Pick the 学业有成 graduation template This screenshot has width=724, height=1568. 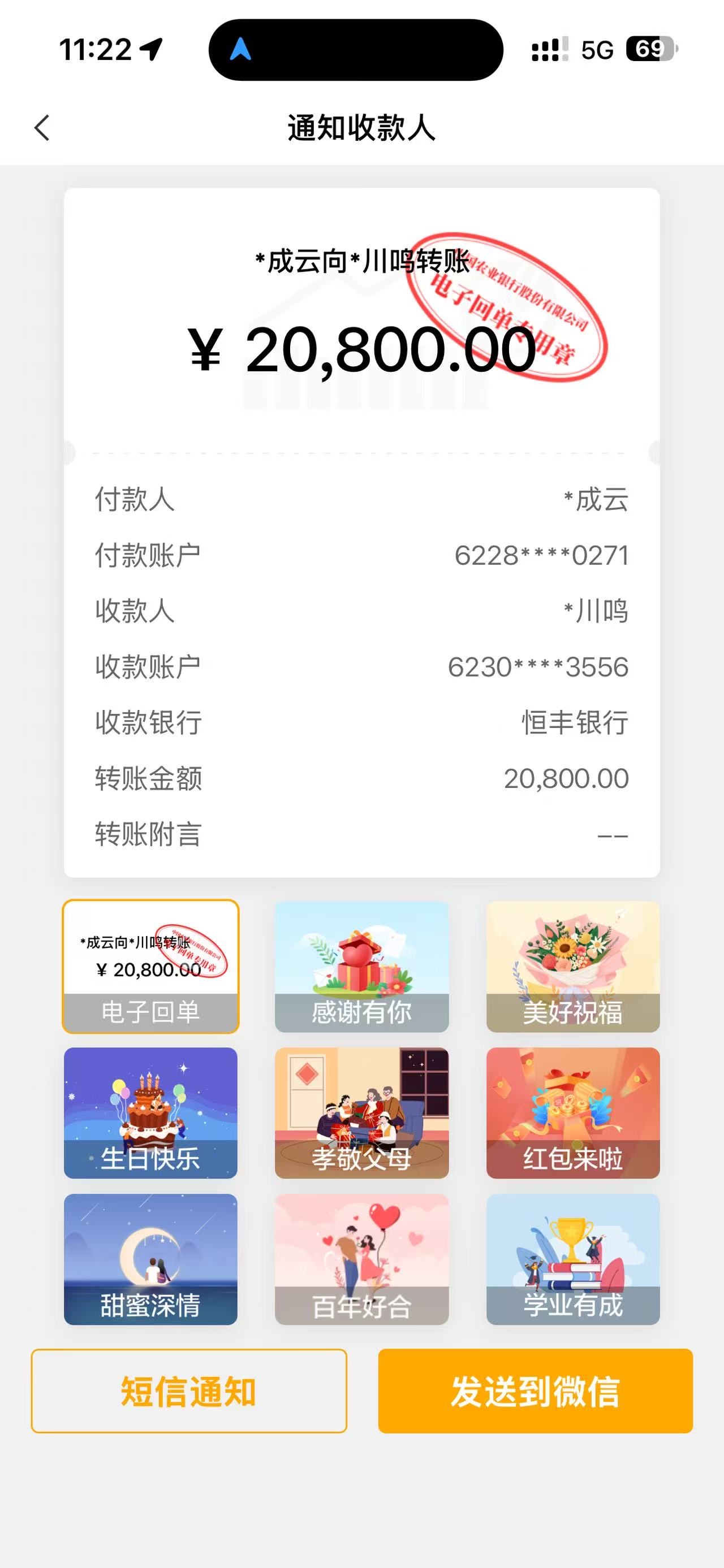573,1259
